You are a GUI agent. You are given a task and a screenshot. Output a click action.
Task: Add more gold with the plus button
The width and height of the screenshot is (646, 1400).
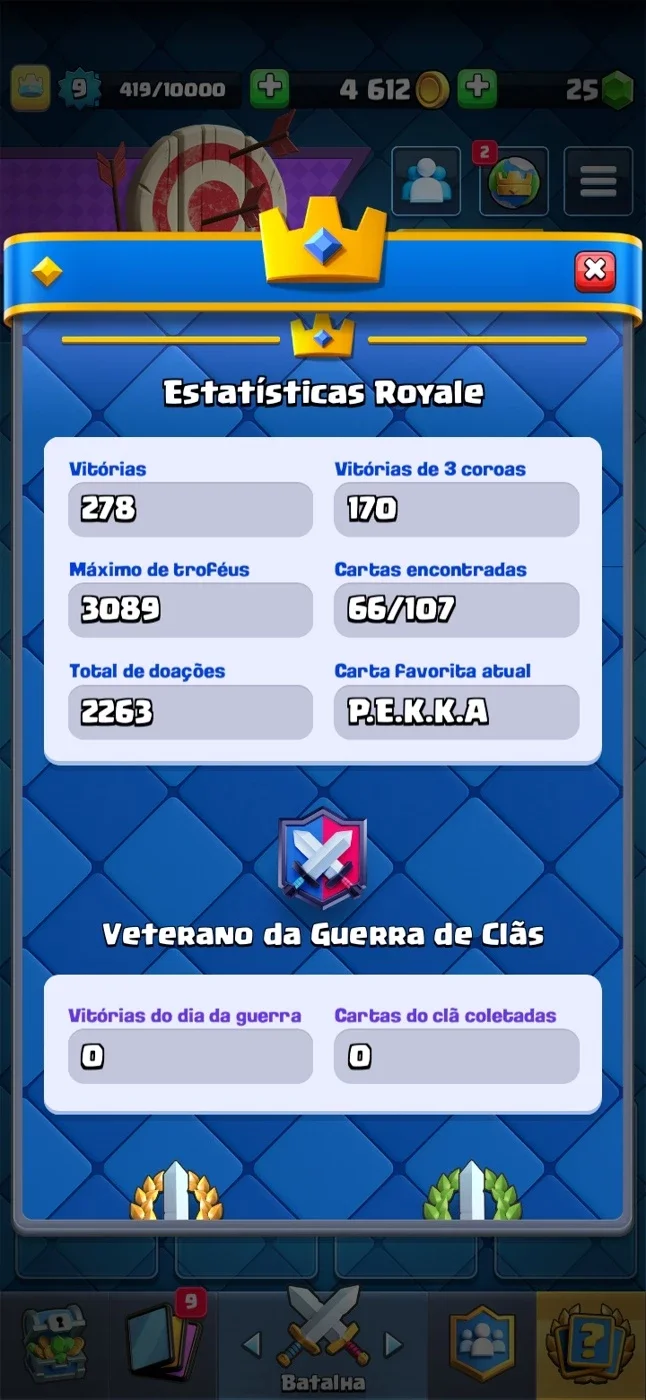pyautogui.click(x=477, y=89)
